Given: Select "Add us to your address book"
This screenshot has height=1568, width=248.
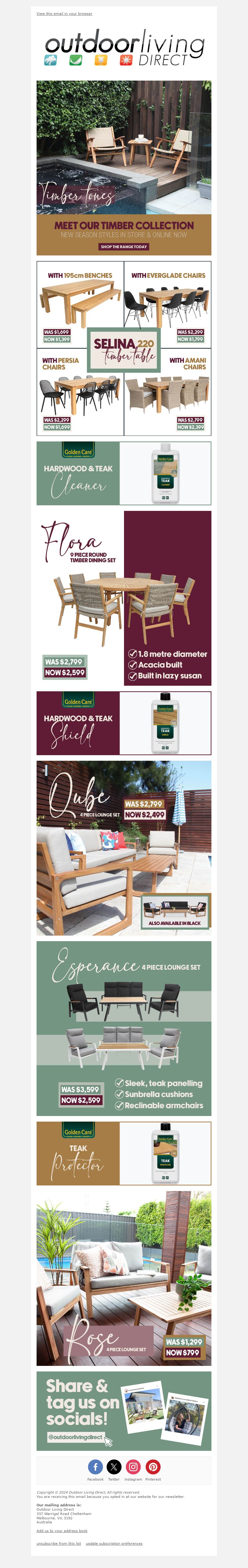Looking at the screenshot, I should pyautogui.click(x=62, y=1530).
